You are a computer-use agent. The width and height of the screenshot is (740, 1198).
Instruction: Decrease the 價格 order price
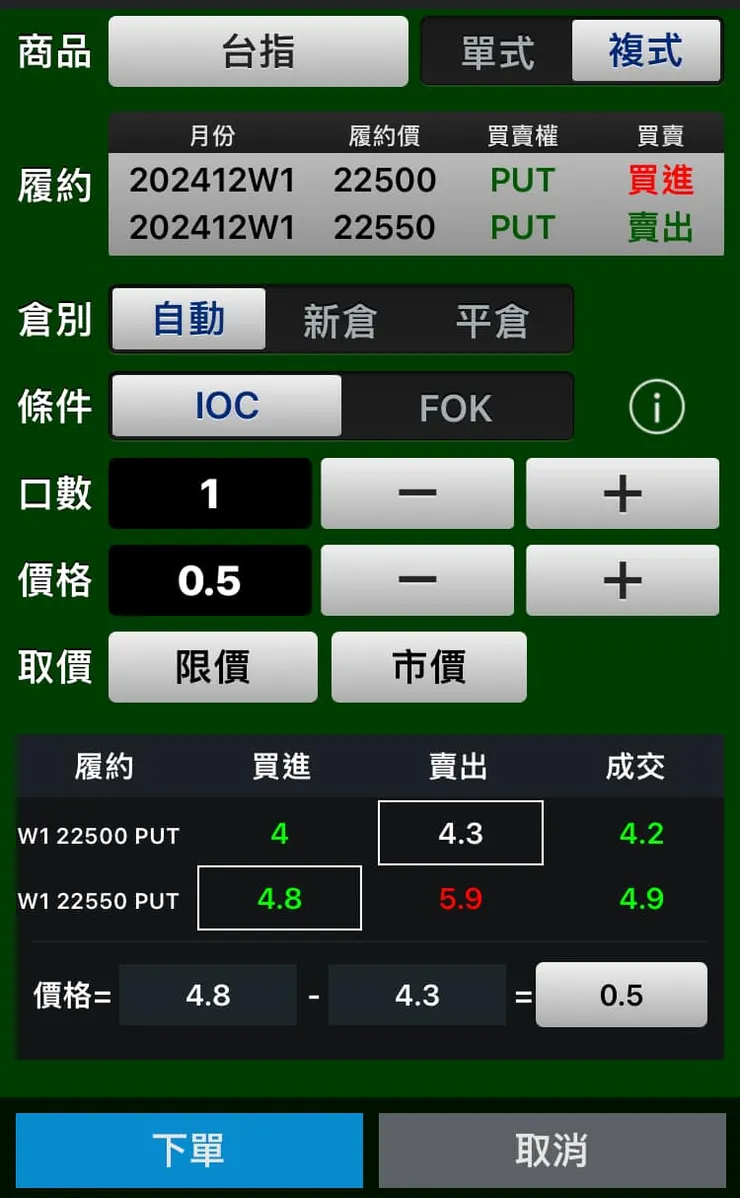point(417,581)
